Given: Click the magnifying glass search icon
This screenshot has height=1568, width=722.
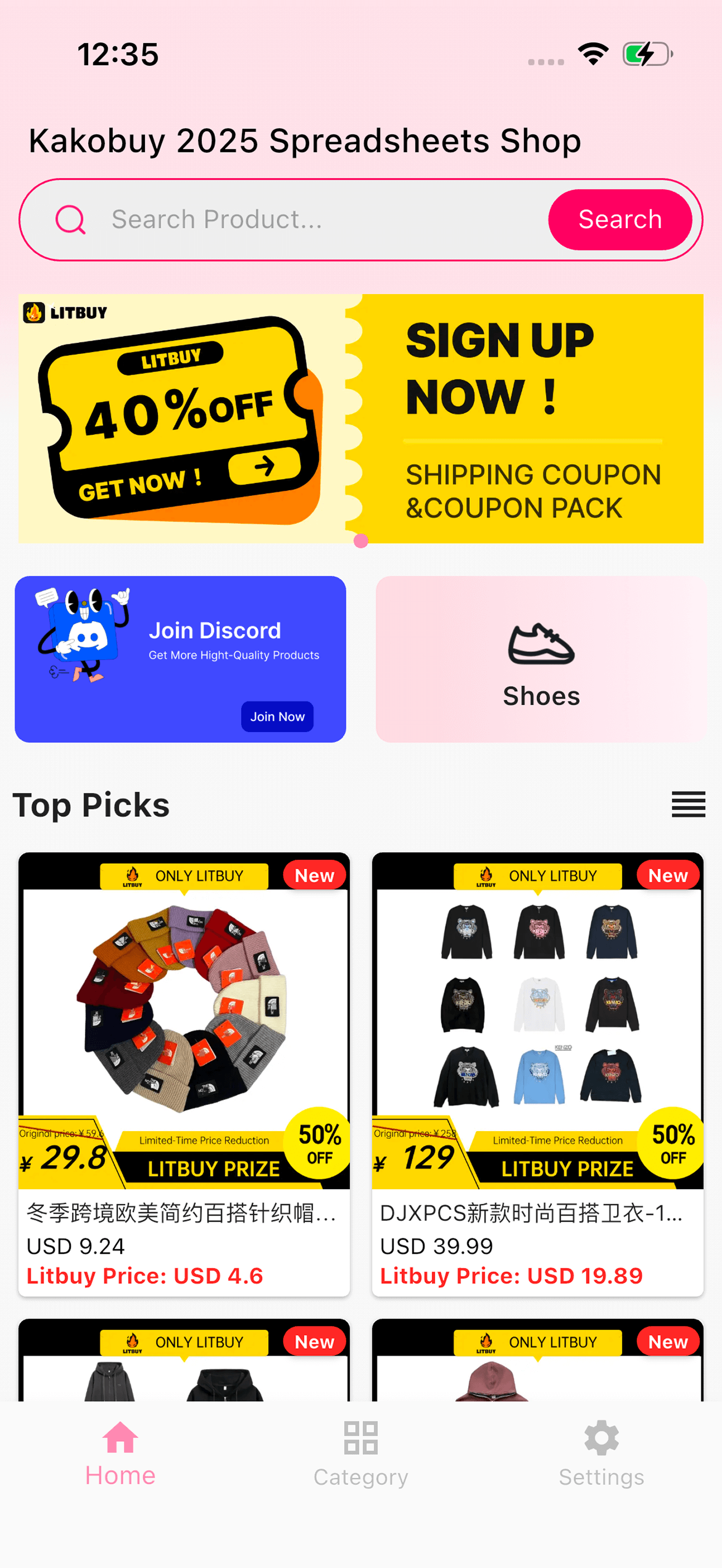Looking at the screenshot, I should click(x=70, y=220).
